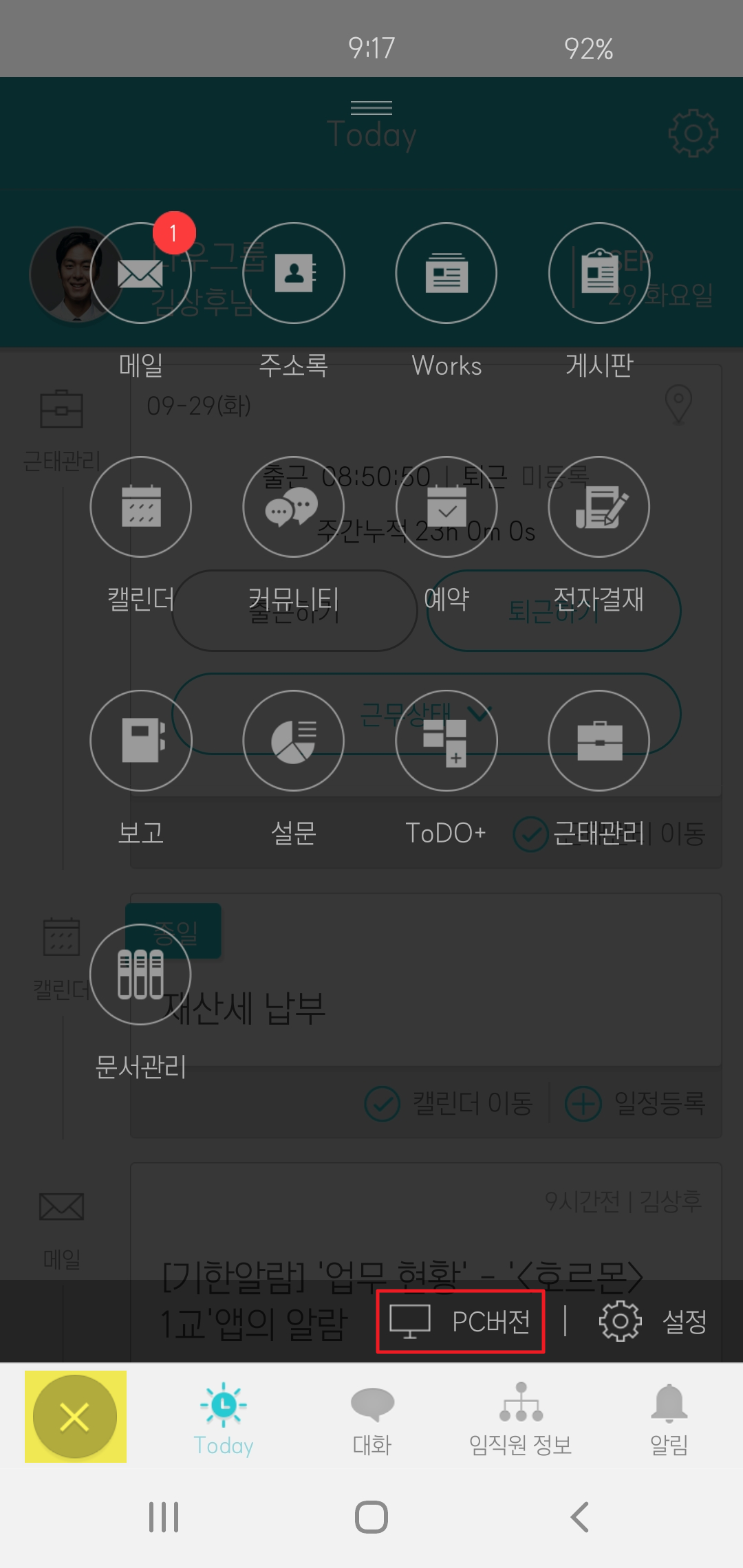
Task: Open 전자결재 e-approval
Action: (599, 508)
